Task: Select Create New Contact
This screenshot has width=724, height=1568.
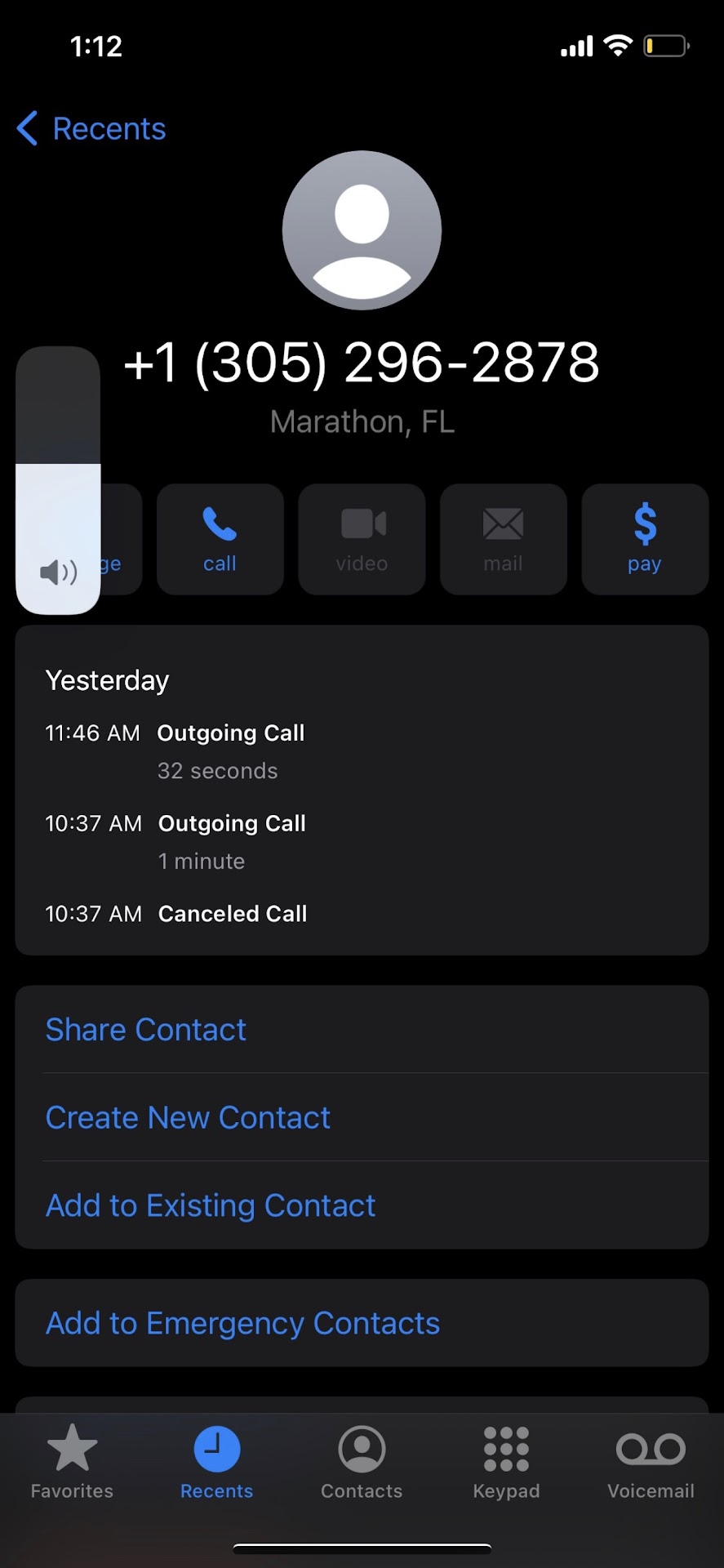Action: (188, 1118)
